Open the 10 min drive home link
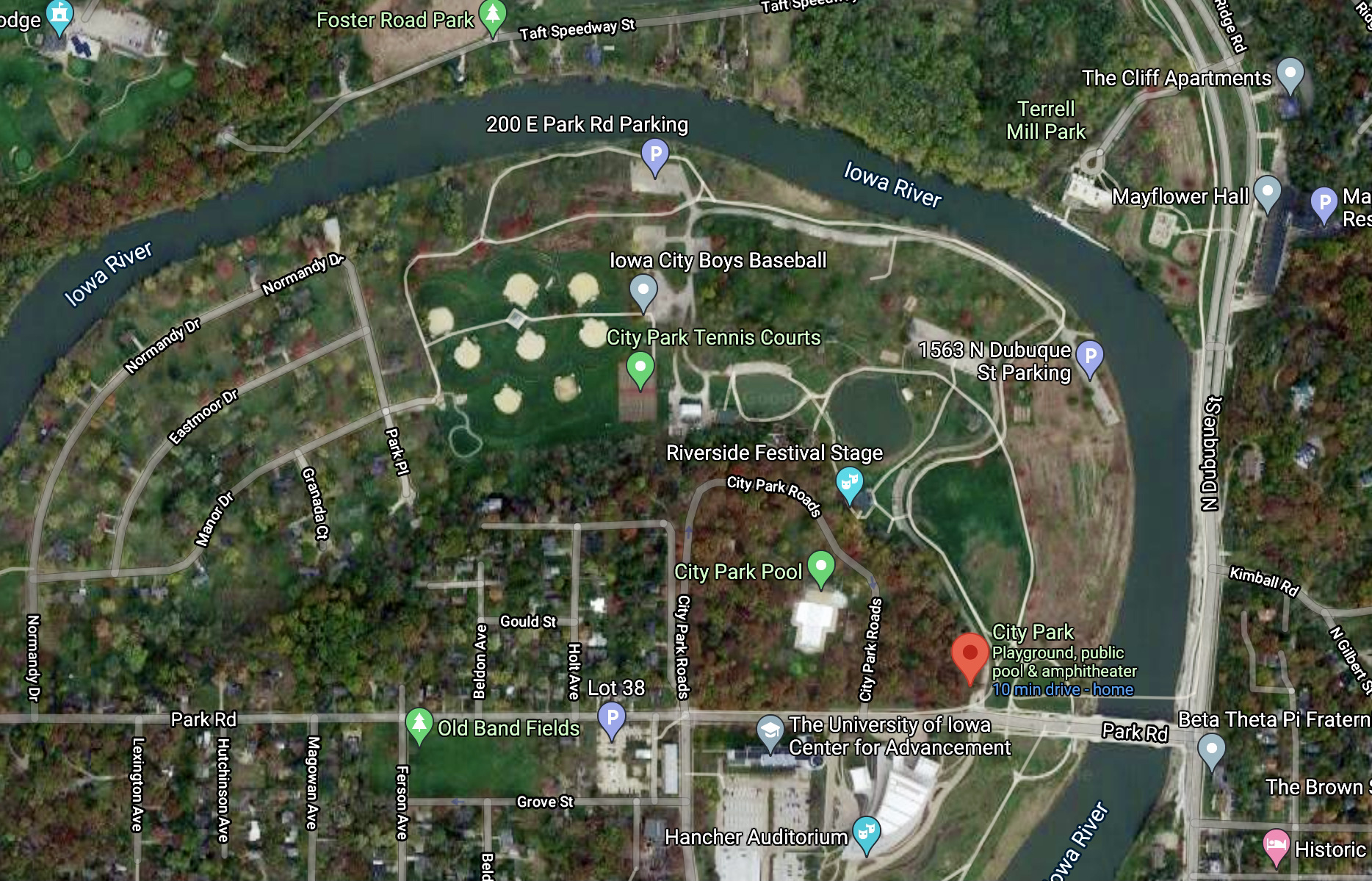 point(1062,689)
